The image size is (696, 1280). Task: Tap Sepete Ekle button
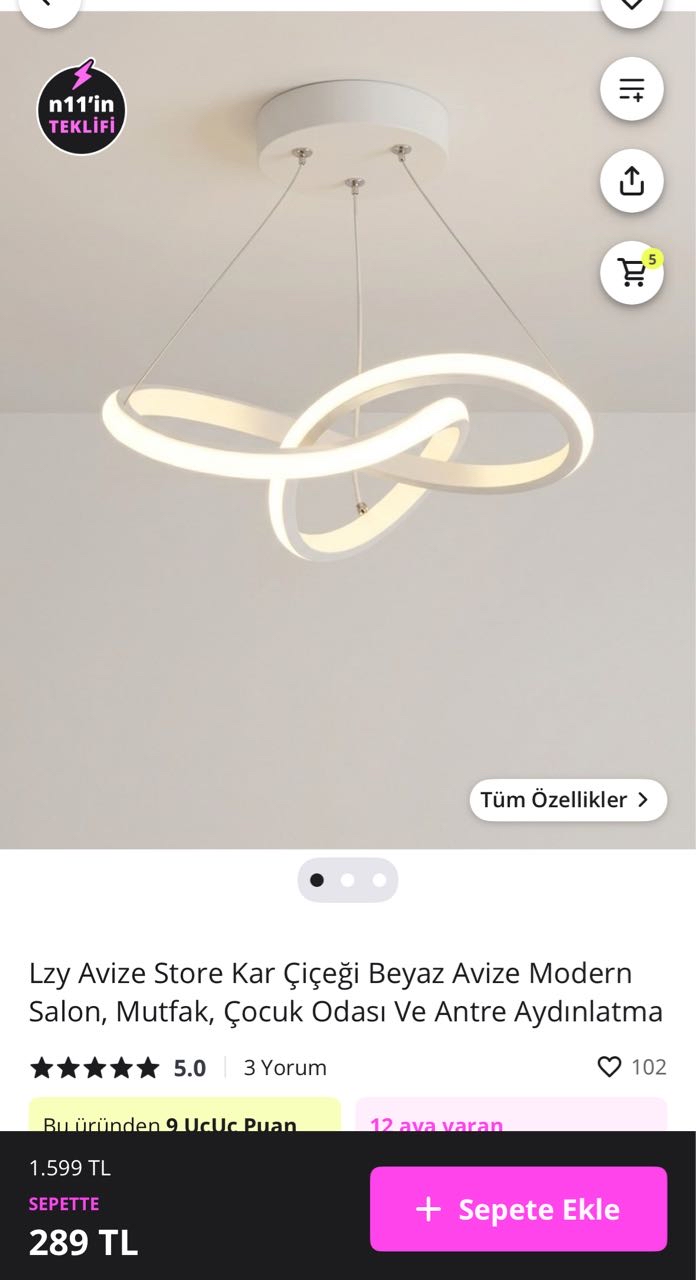pyautogui.click(x=518, y=1208)
